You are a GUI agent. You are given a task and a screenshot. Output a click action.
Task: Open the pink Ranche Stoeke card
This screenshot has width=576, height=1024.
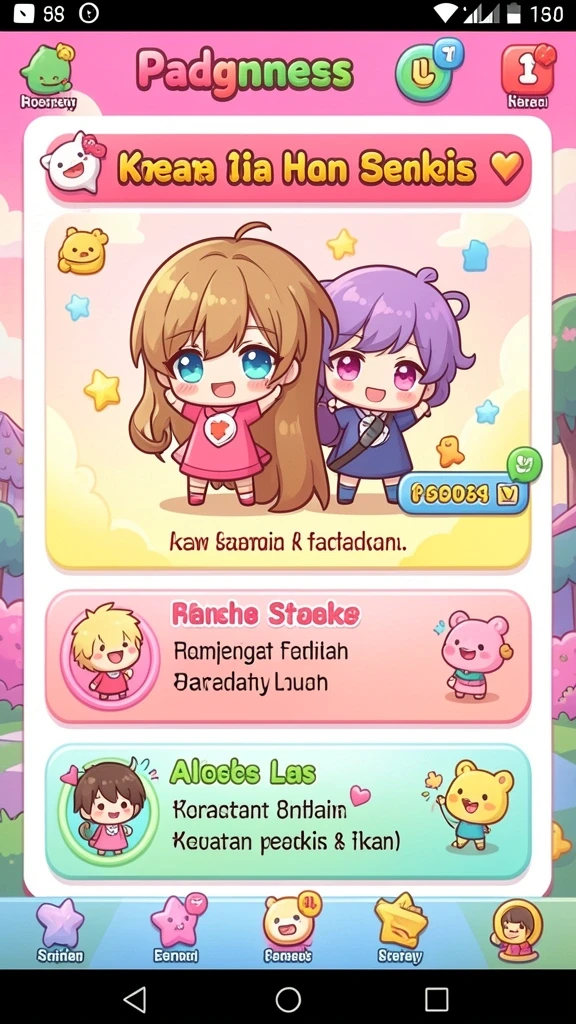point(287,657)
